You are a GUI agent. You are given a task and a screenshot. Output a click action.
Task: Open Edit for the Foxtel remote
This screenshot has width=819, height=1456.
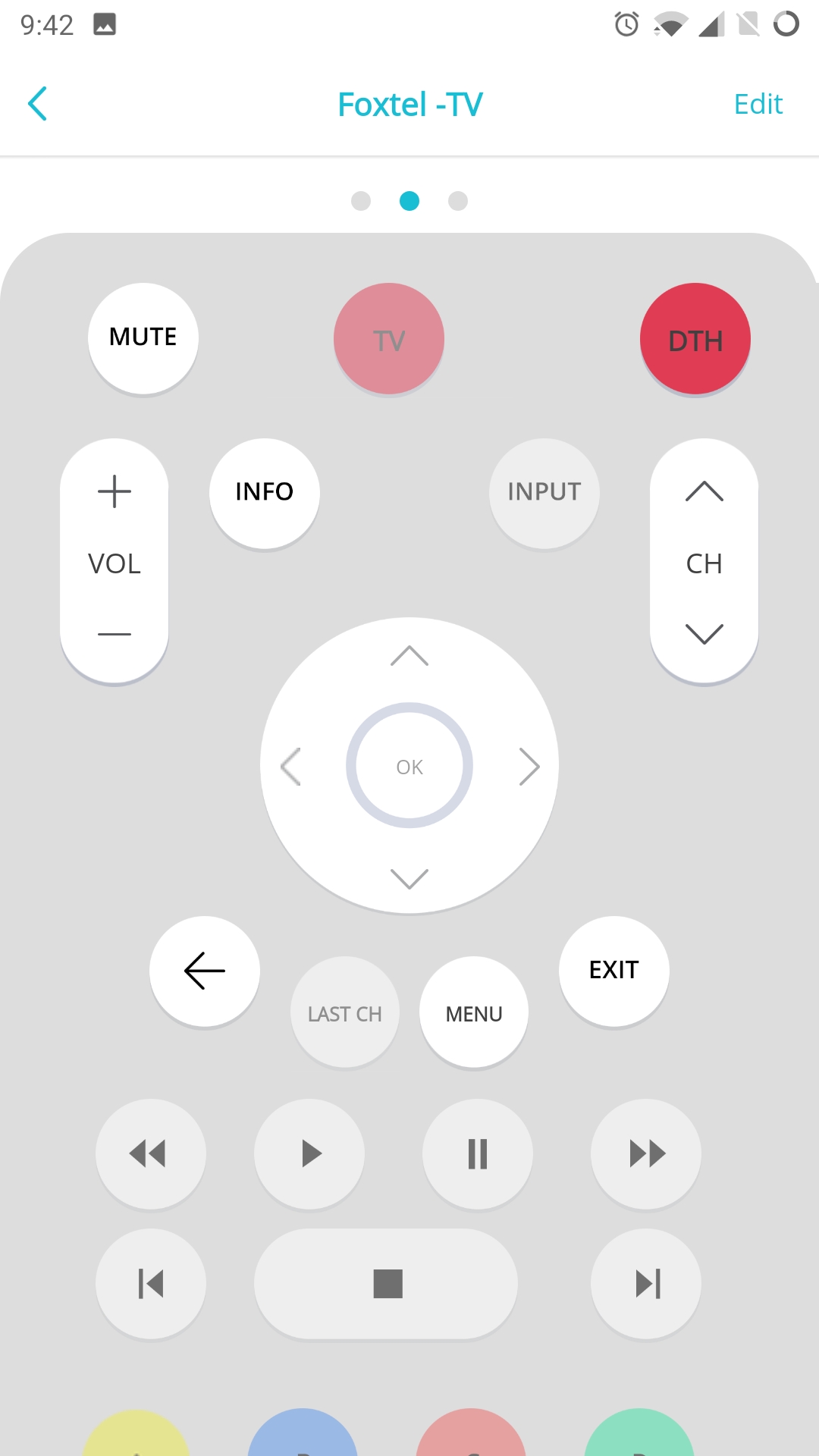(x=758, y=104)
